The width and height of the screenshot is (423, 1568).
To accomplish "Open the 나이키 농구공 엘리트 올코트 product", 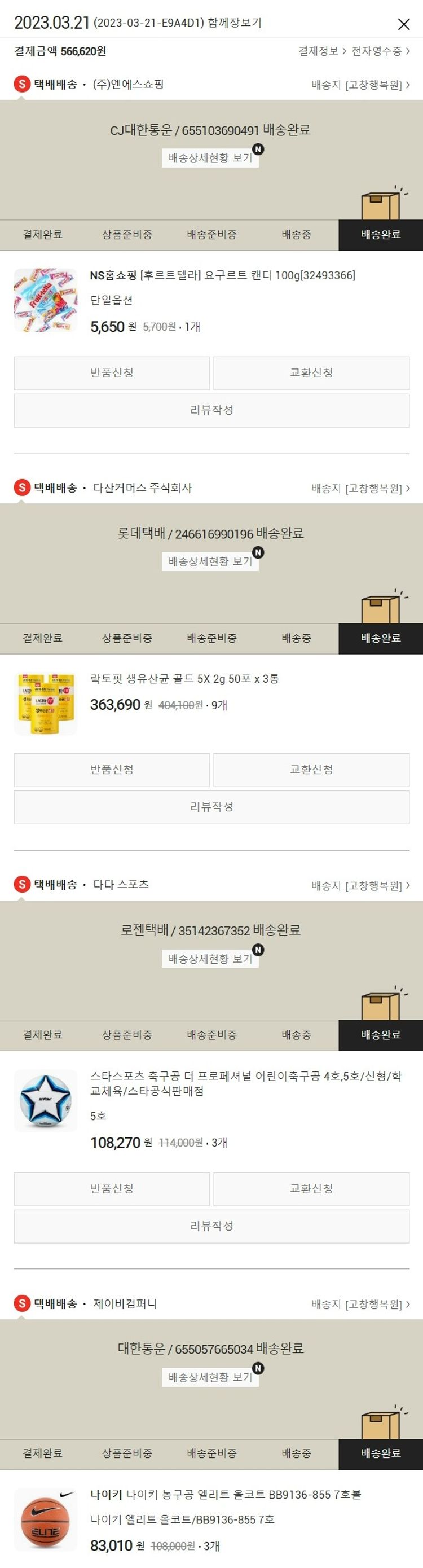I will 225,1494.
